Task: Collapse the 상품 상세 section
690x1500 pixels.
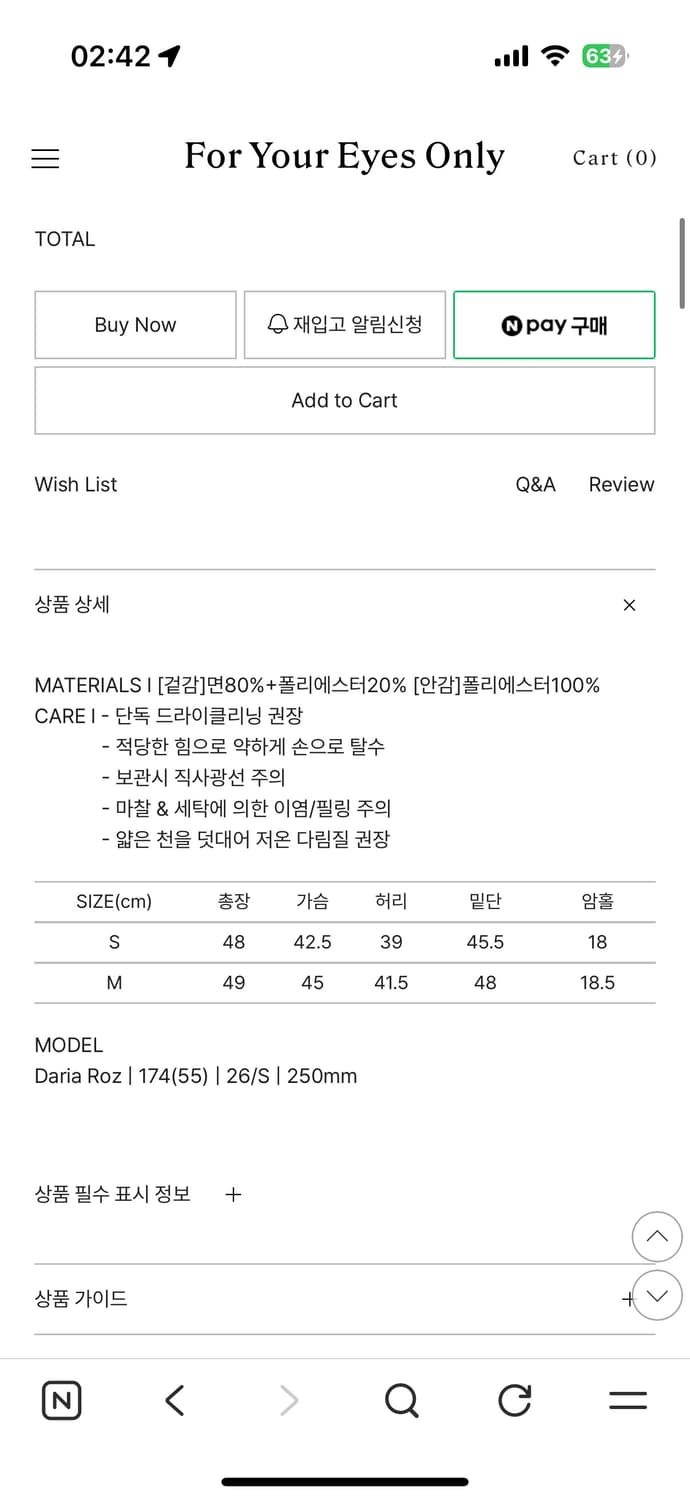Action: click(x=629, y=605)
